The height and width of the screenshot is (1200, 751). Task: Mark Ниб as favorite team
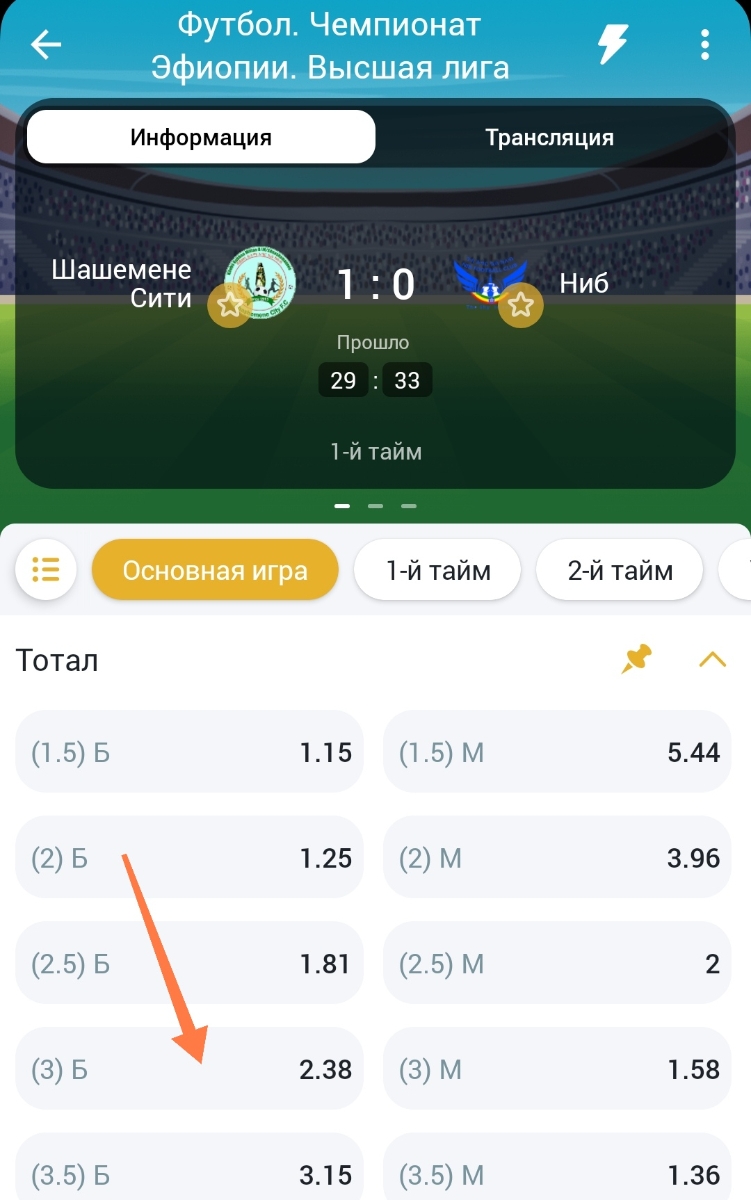point(520,304)
